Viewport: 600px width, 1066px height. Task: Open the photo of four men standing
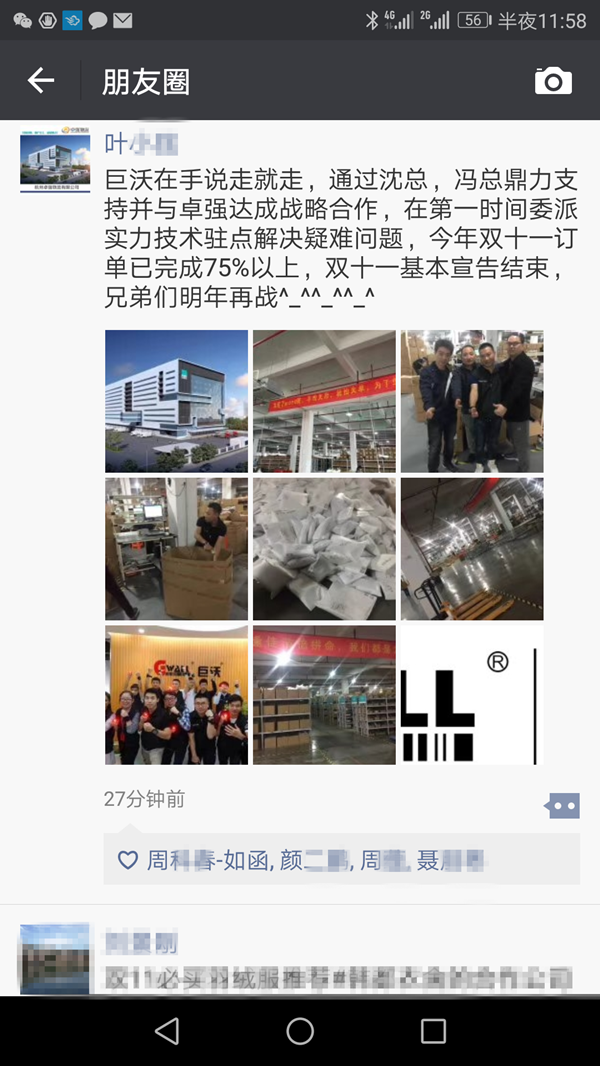(472, 401)
